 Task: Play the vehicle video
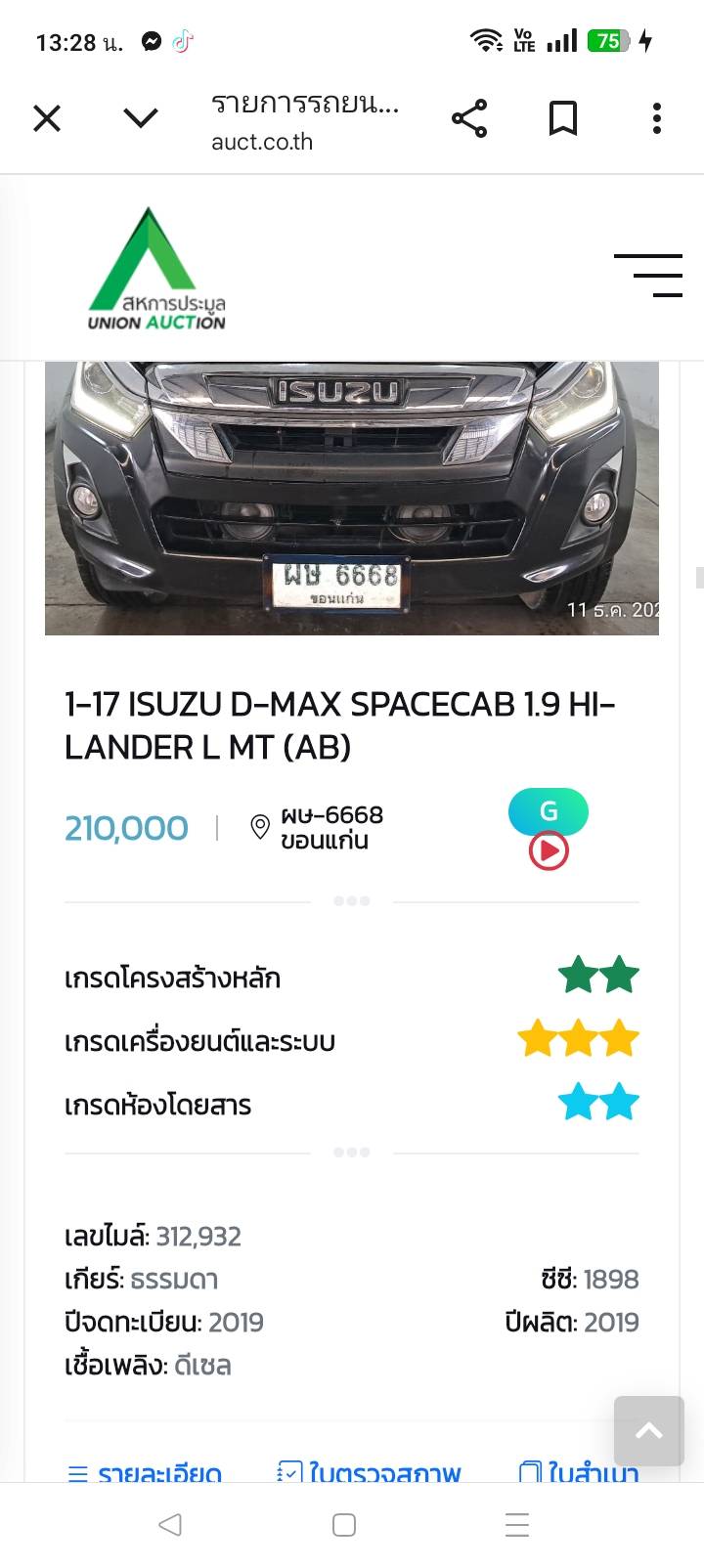point(549,851)
